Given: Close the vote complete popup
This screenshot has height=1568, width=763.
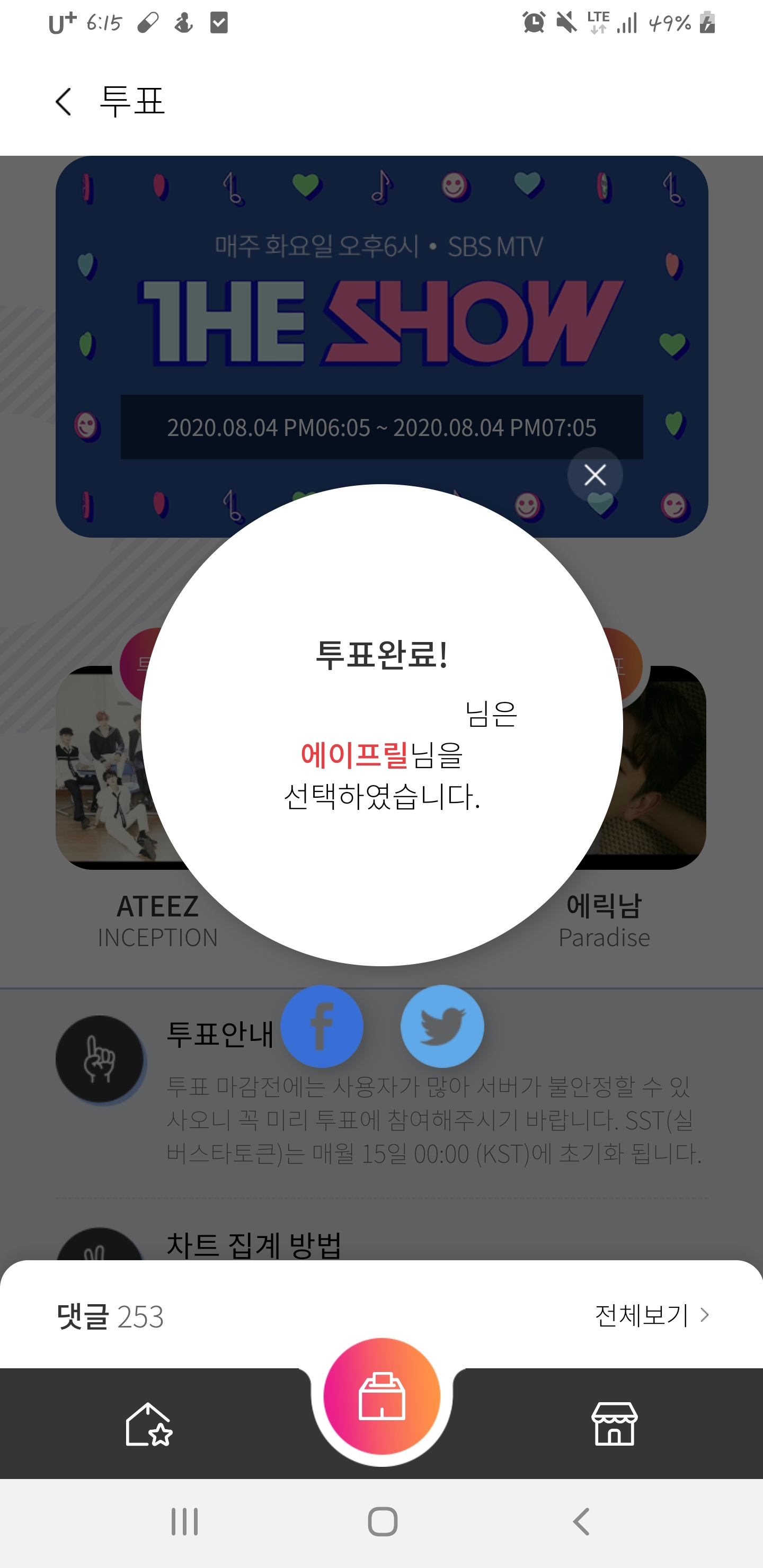Looking at the screenshot, I should point(595,475).
